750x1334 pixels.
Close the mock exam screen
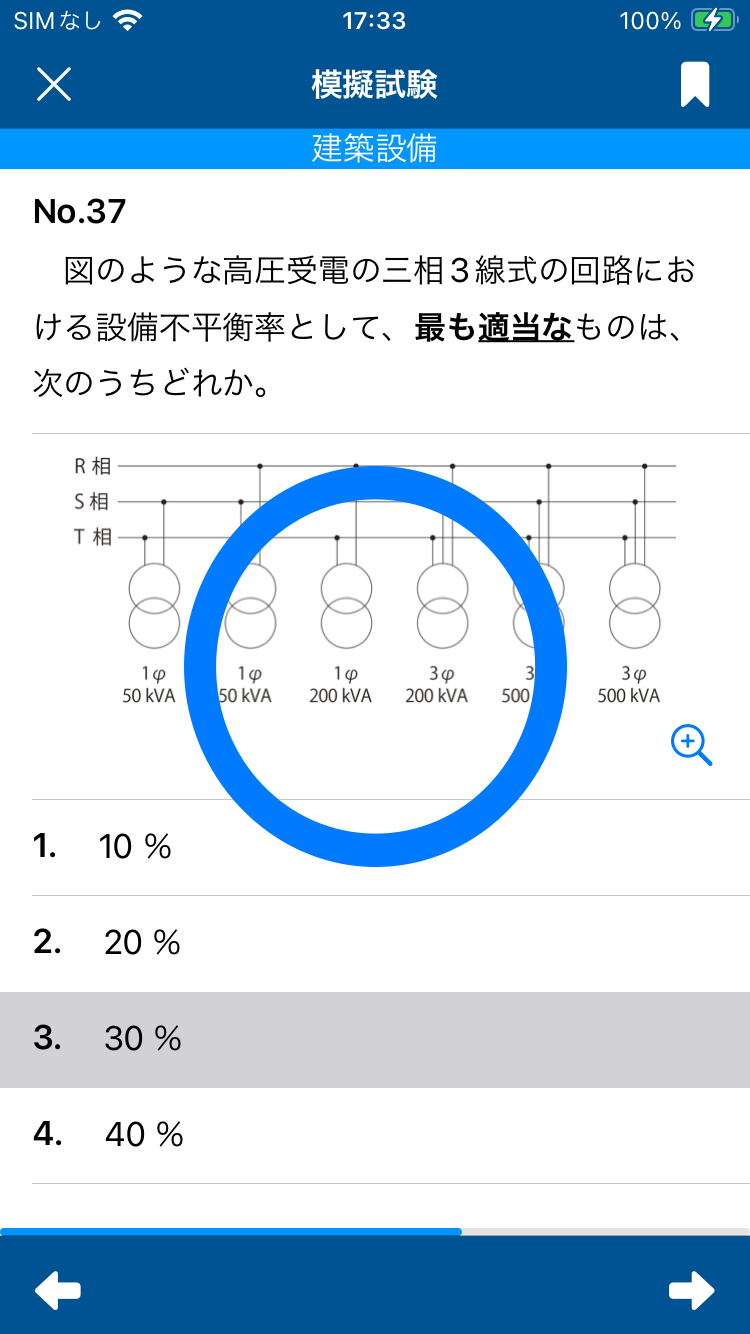point(54,84)
